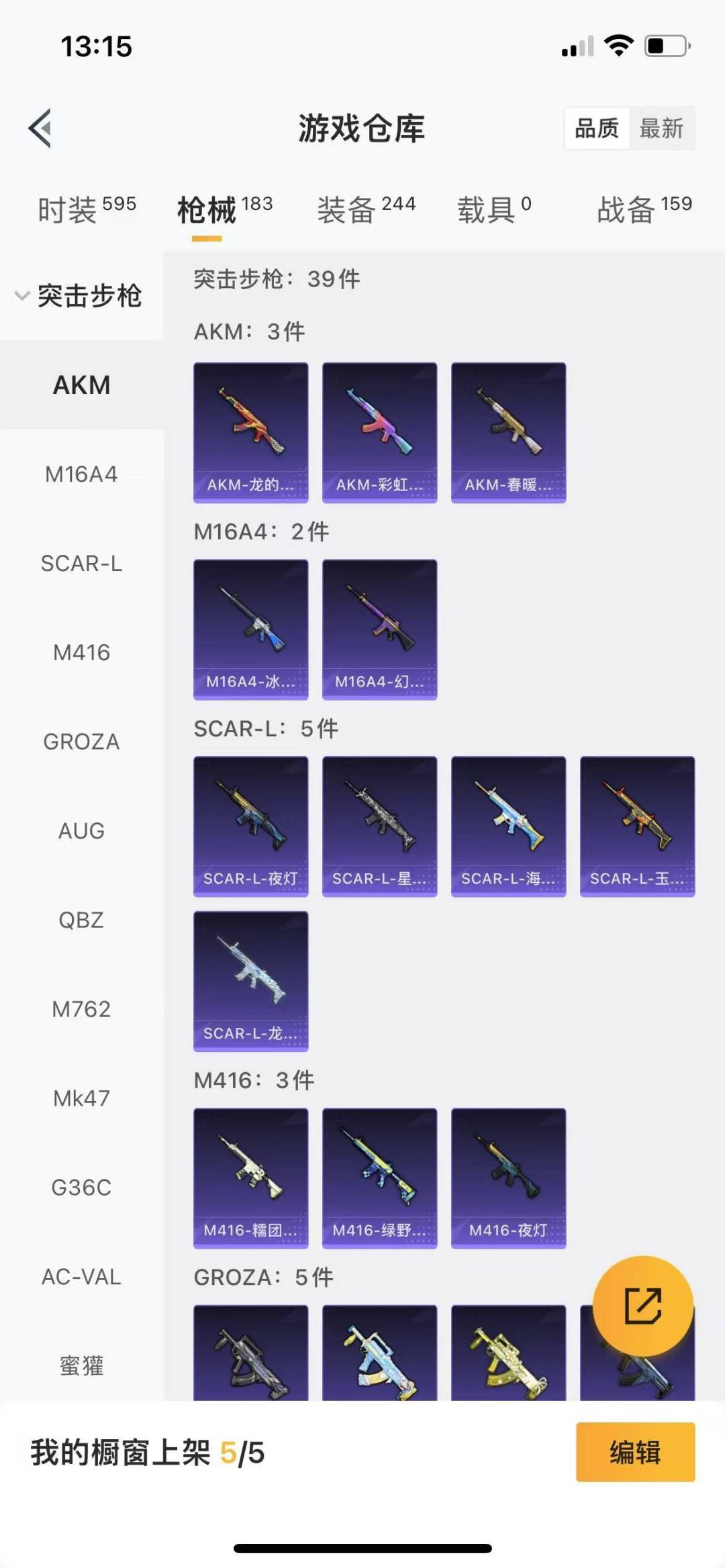The image size is (725, 1568).
Task: Select AUG in the side list
Action: 81,831
